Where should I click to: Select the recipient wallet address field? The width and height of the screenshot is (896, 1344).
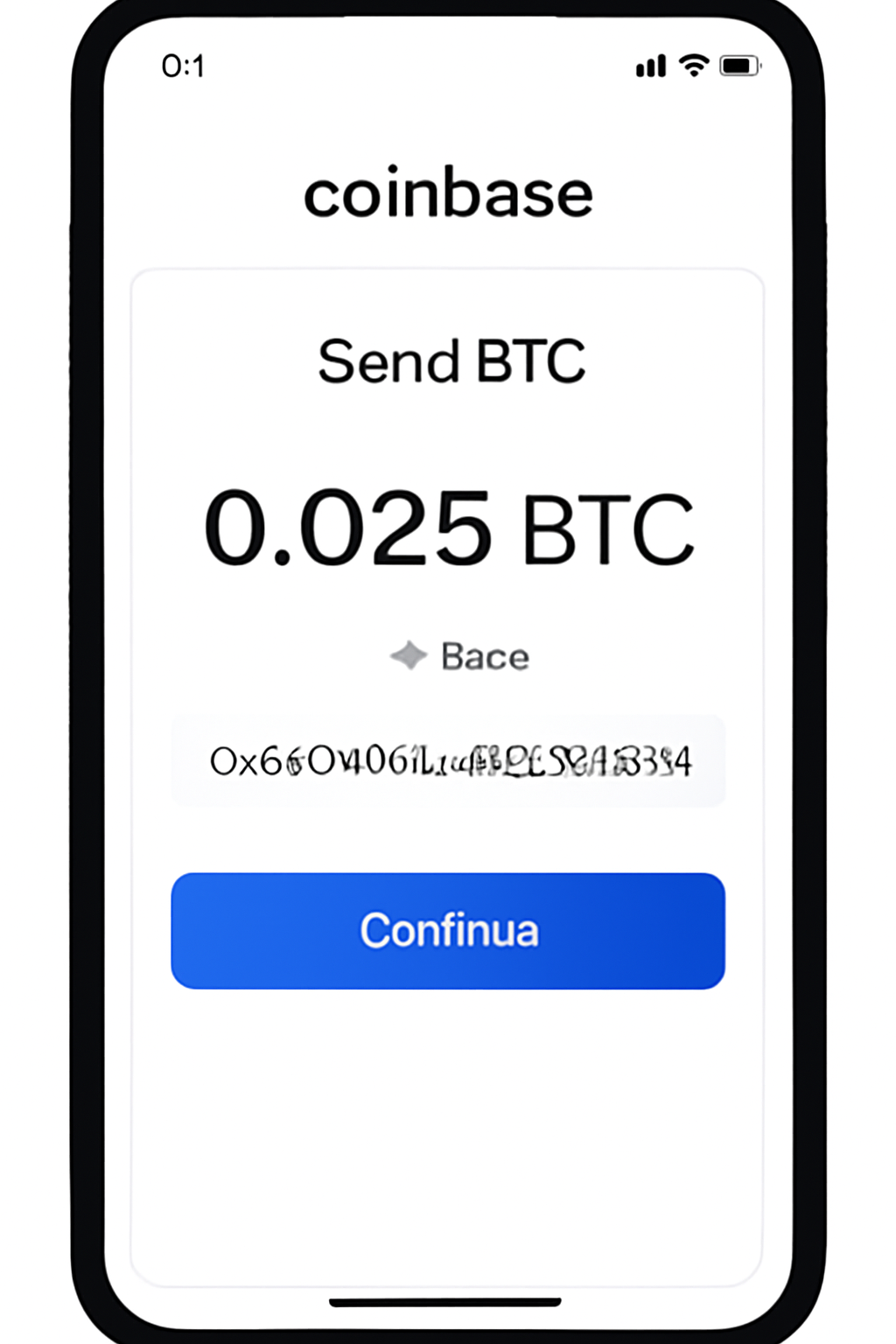click(x=448, y=760)
